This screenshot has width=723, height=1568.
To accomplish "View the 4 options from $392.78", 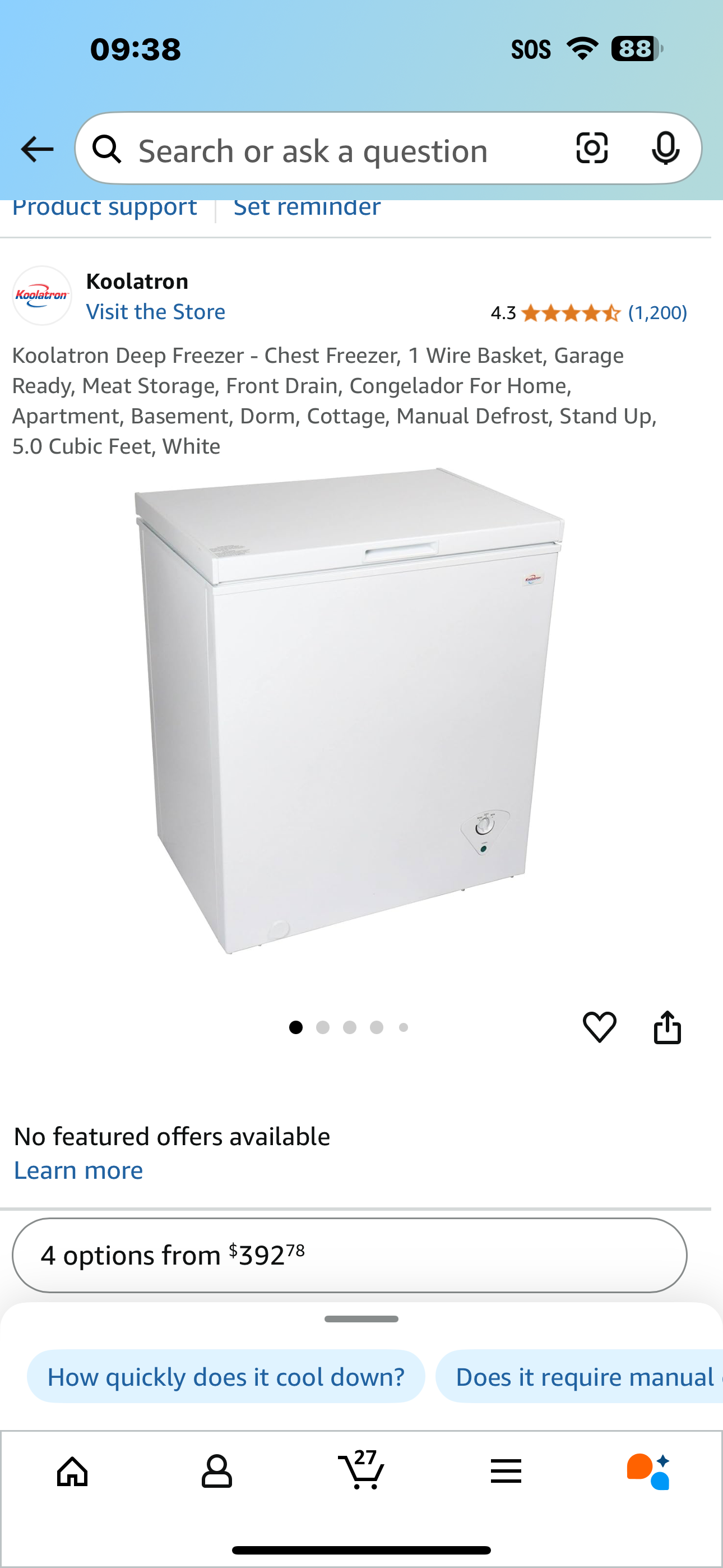I will (349, 1255).
